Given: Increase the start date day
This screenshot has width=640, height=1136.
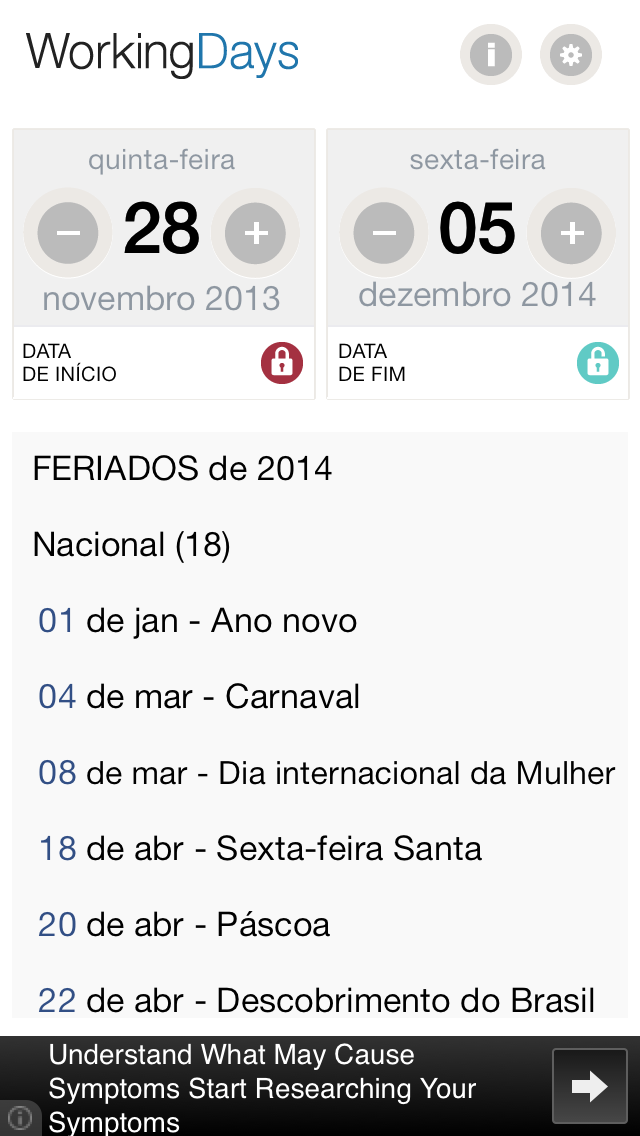Looking at the screenshot, I should (x=255, y=233).
